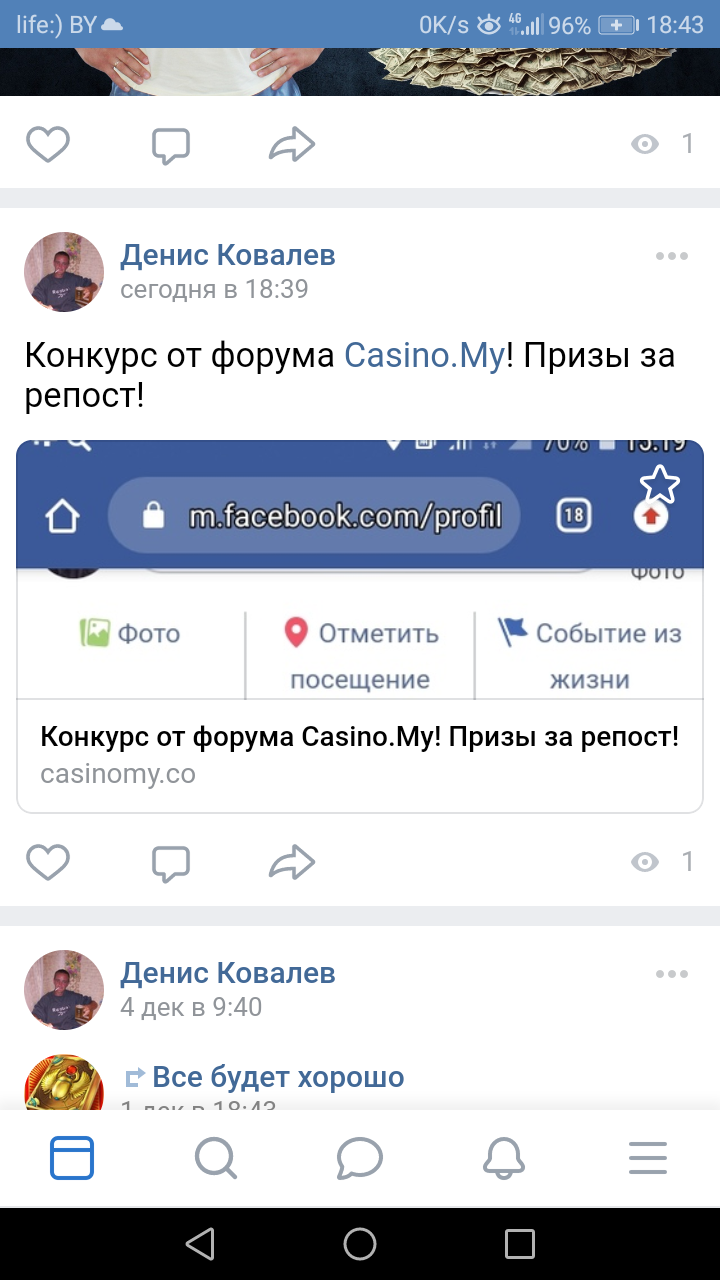This screenshot has height=1280, width=720.
Task: Open overflow menu of today's 18:39 post
Action: [672, 256]
